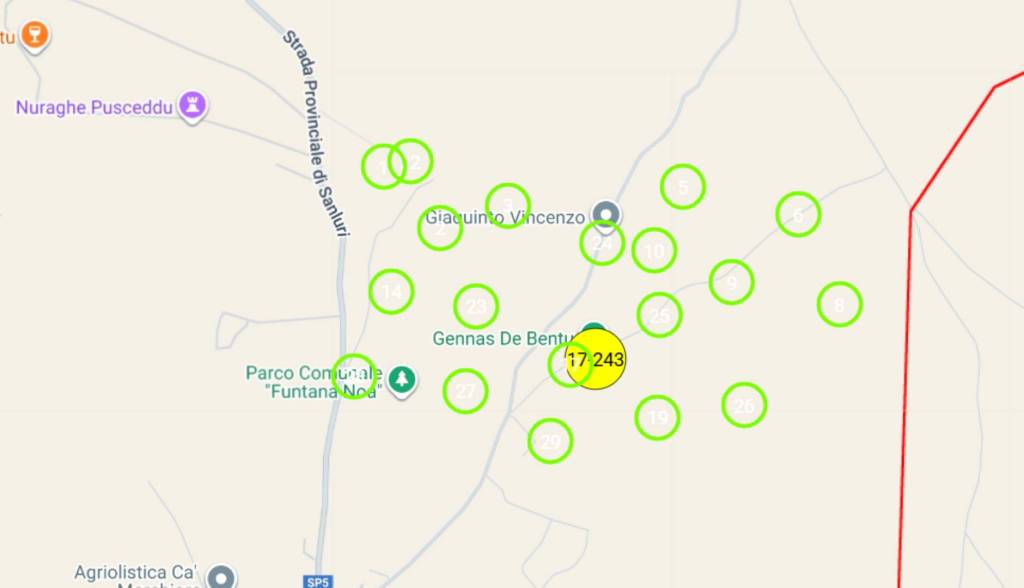Screen dimensions: 1024x588
Task: Open green circle marker 8
Action: pyautogui.click(x=839, y=304)
